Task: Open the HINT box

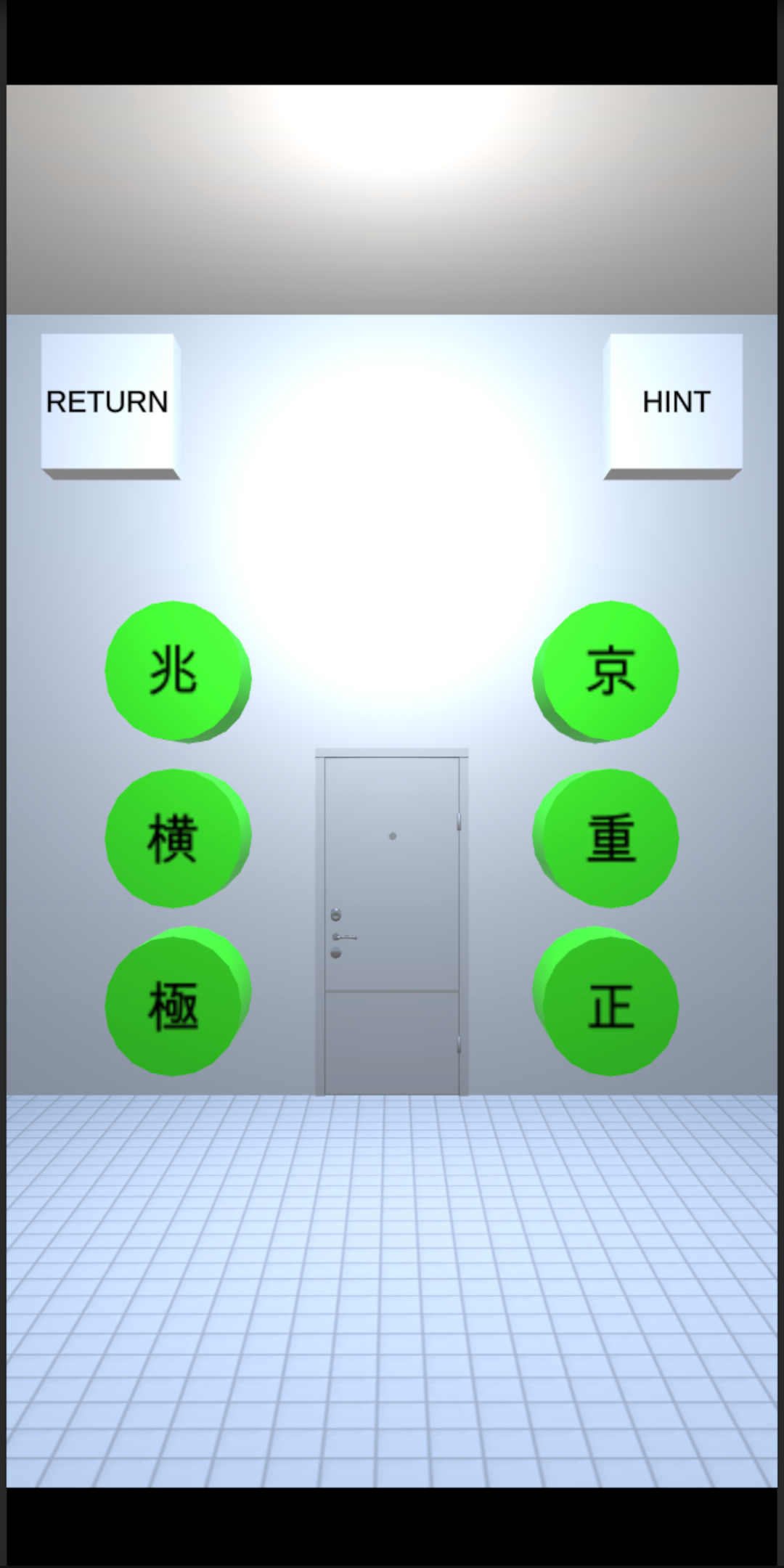Action: pos(674,402)
